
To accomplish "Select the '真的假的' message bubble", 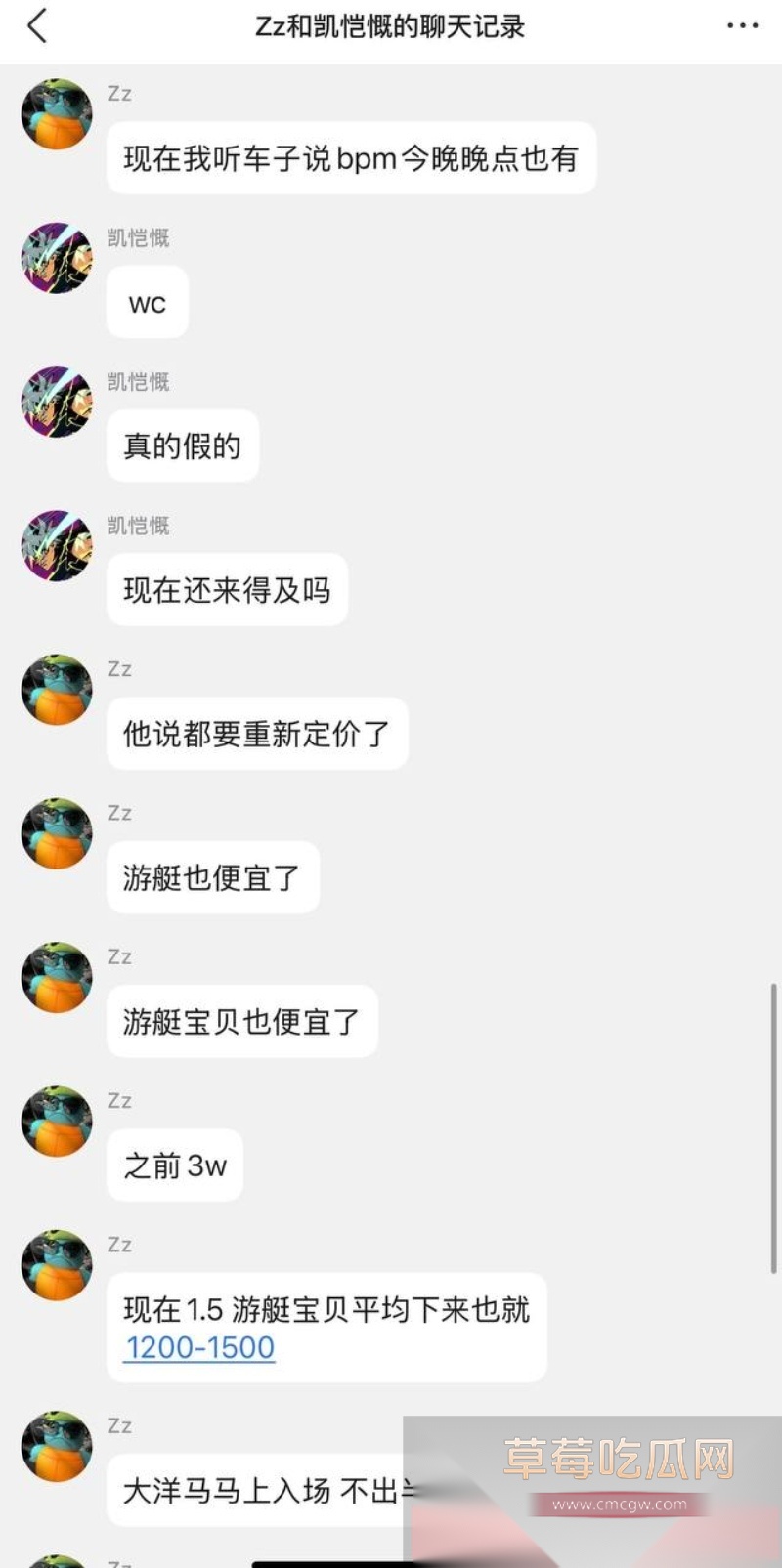I will click(182, 445).
